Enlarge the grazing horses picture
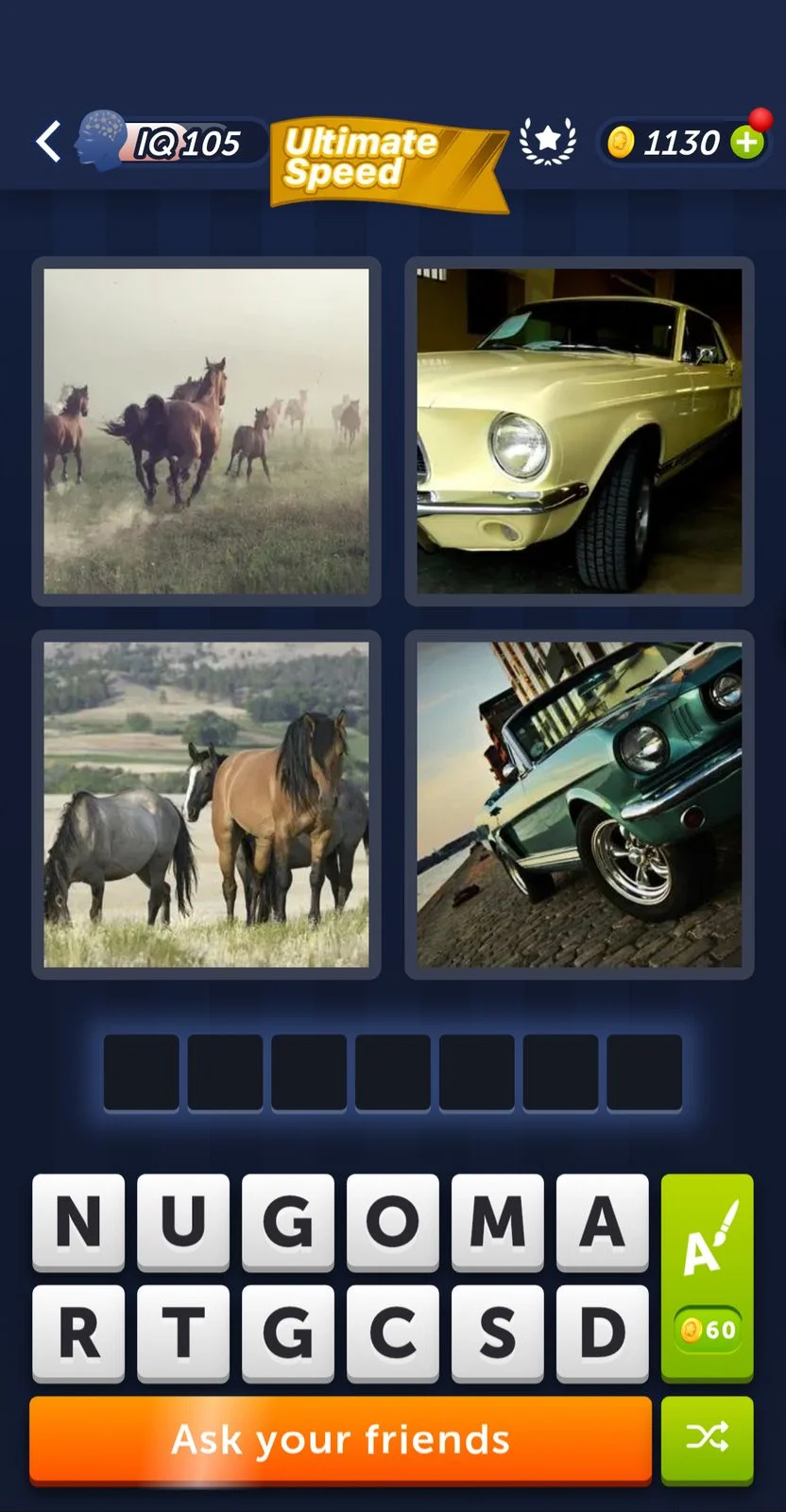Image resolution: width=786 pixels, height=1512 pixels. 206,804
